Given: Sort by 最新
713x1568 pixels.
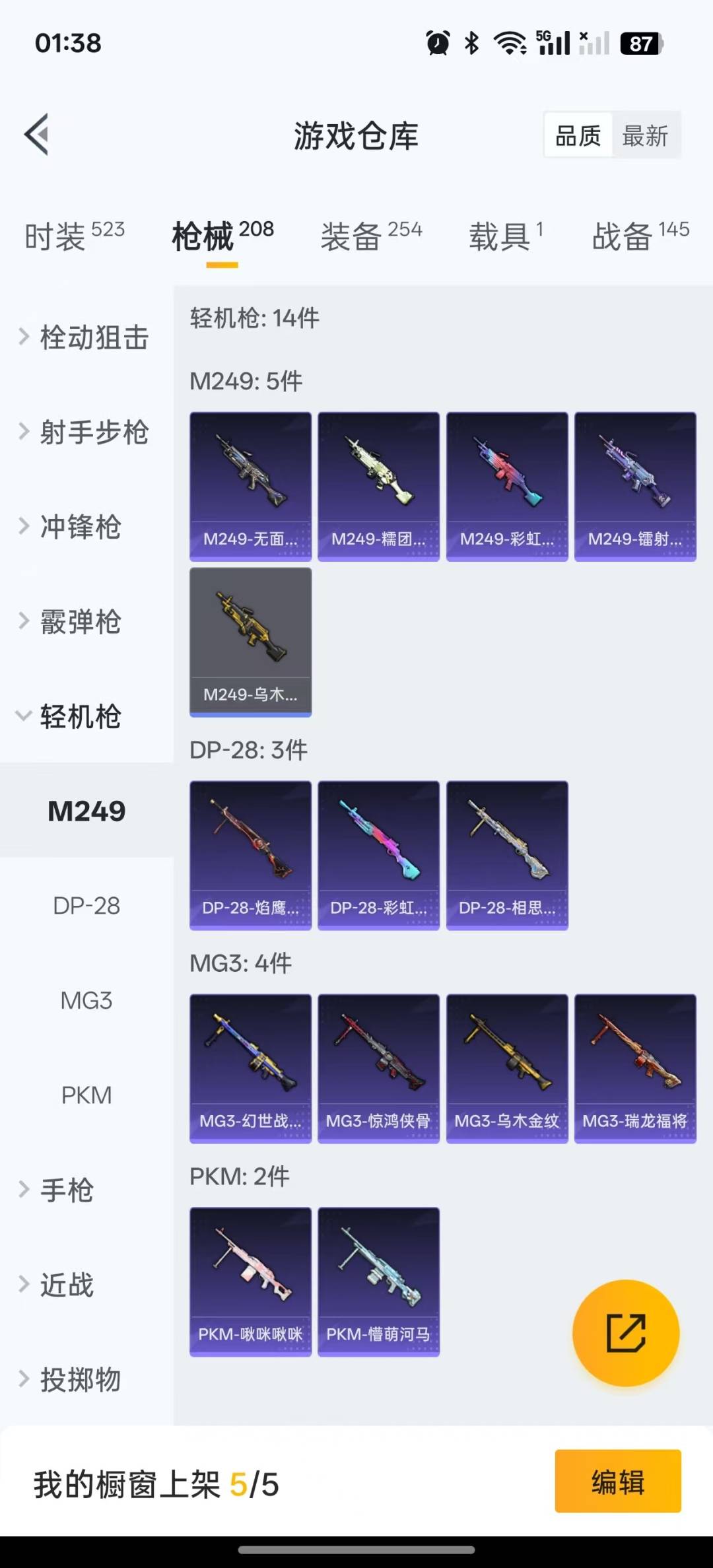Looking at the screenshot, I should click(x=645, y=136).
